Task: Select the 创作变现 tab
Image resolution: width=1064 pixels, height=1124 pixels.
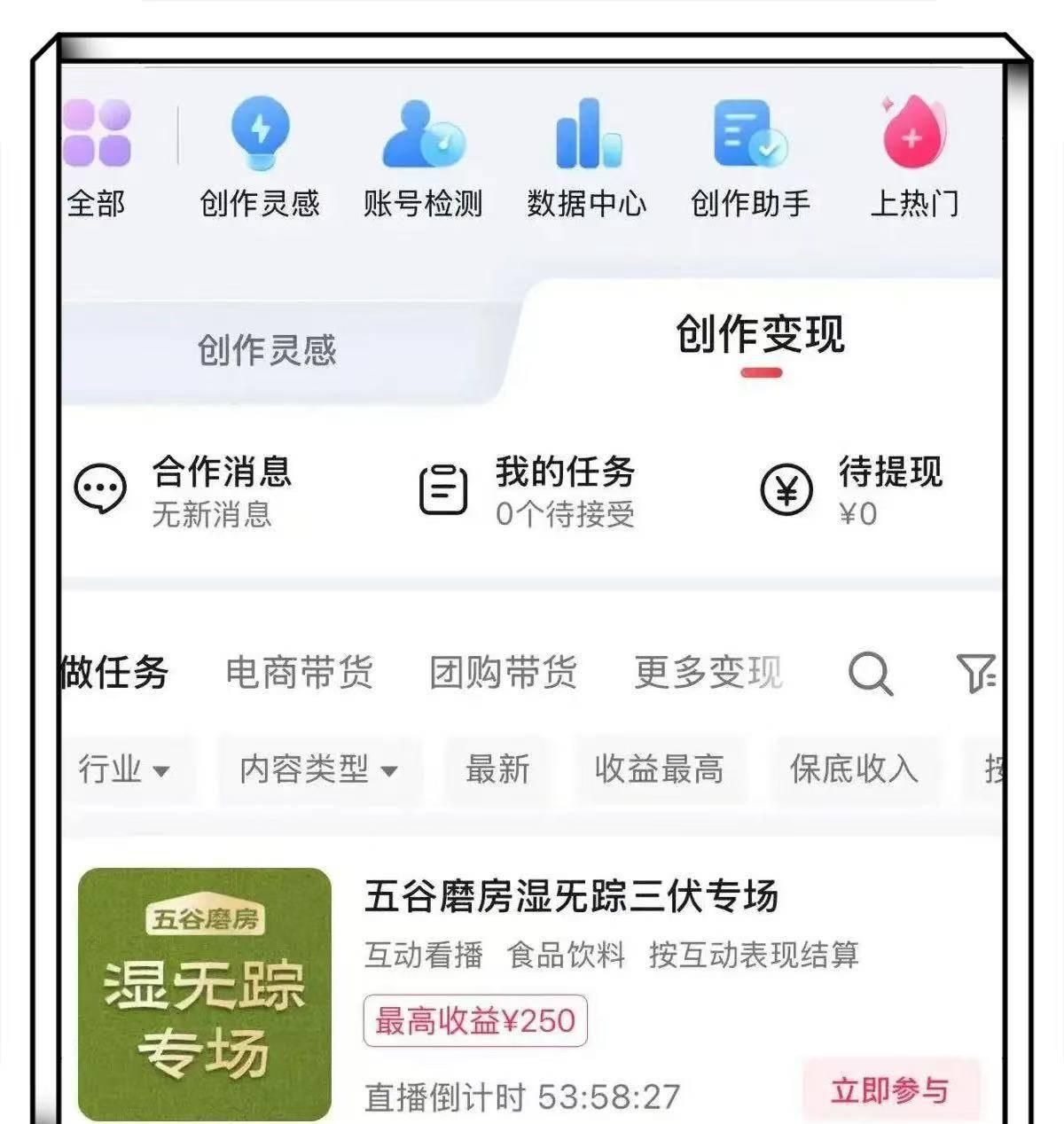Action: 760,336
